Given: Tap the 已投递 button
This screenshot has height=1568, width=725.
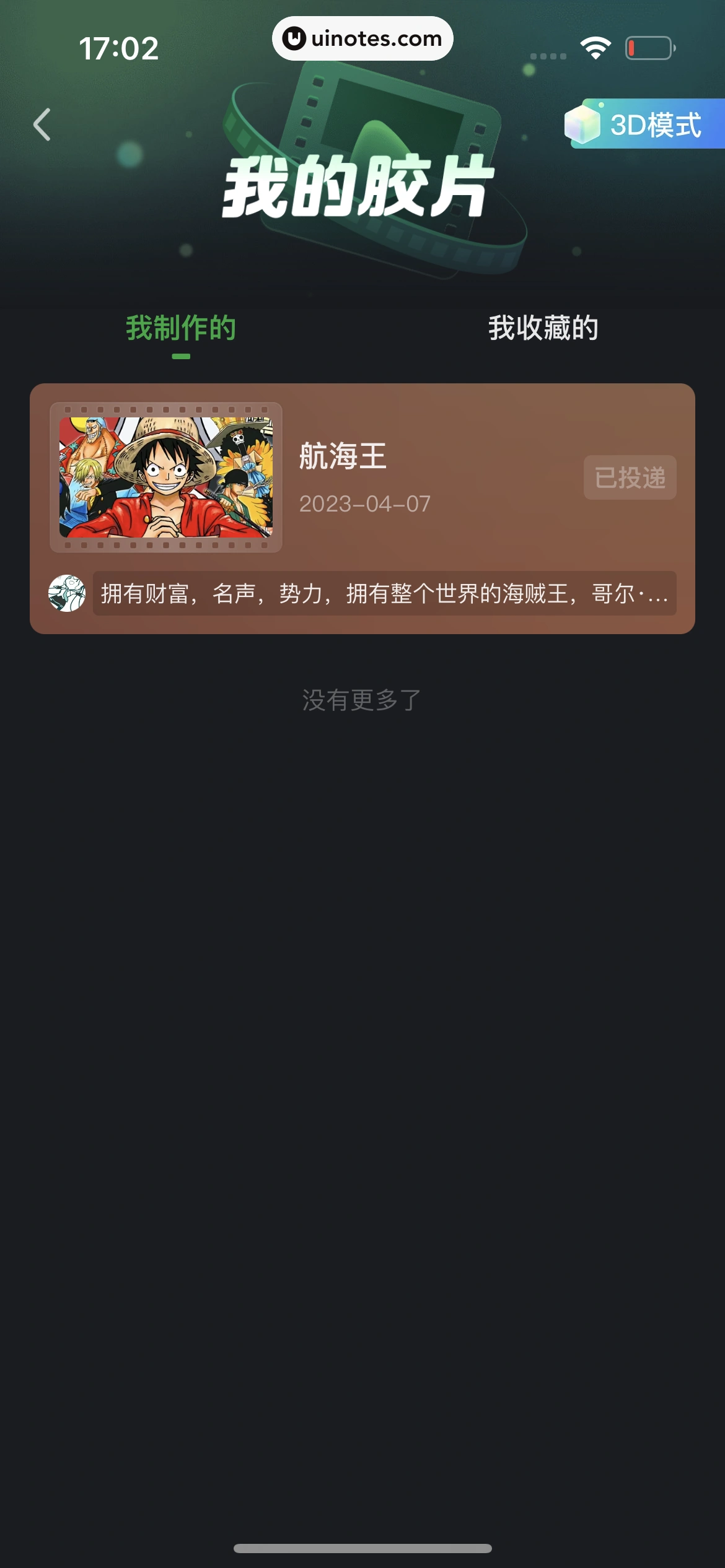Looking at the screenshot, I should coord(630,477).
